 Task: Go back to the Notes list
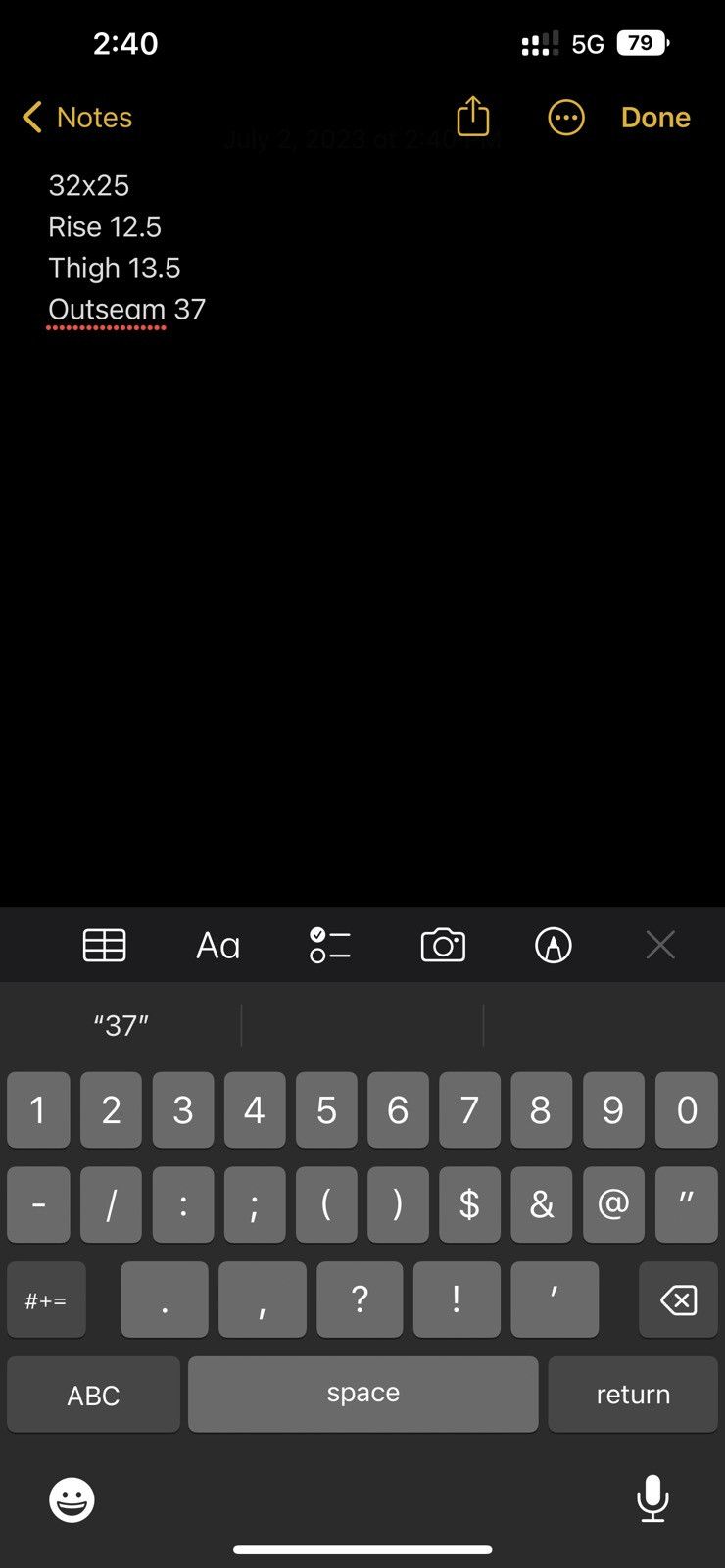coord(76,118)
